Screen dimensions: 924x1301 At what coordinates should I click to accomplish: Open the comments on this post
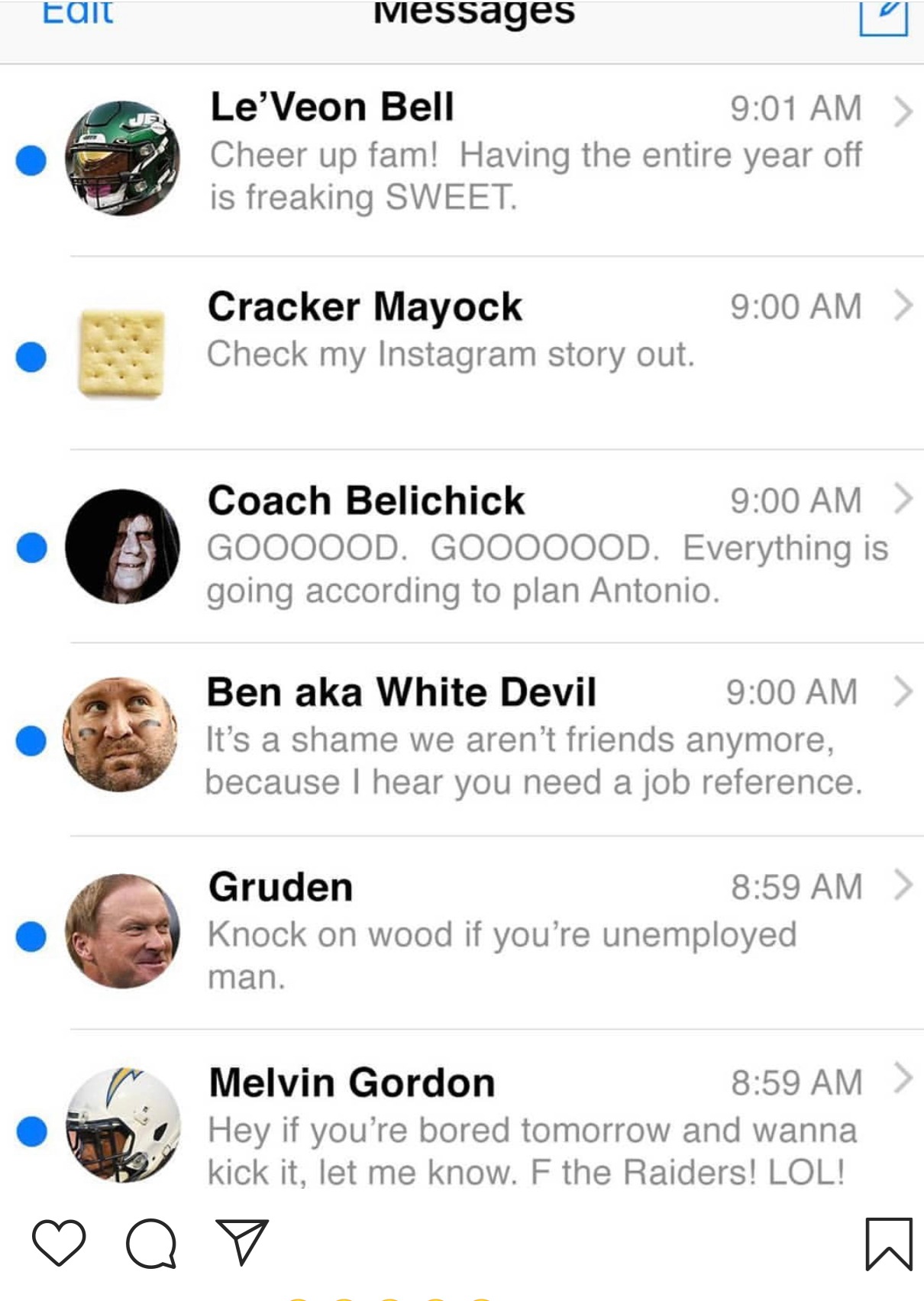[x=151, y=1243]
